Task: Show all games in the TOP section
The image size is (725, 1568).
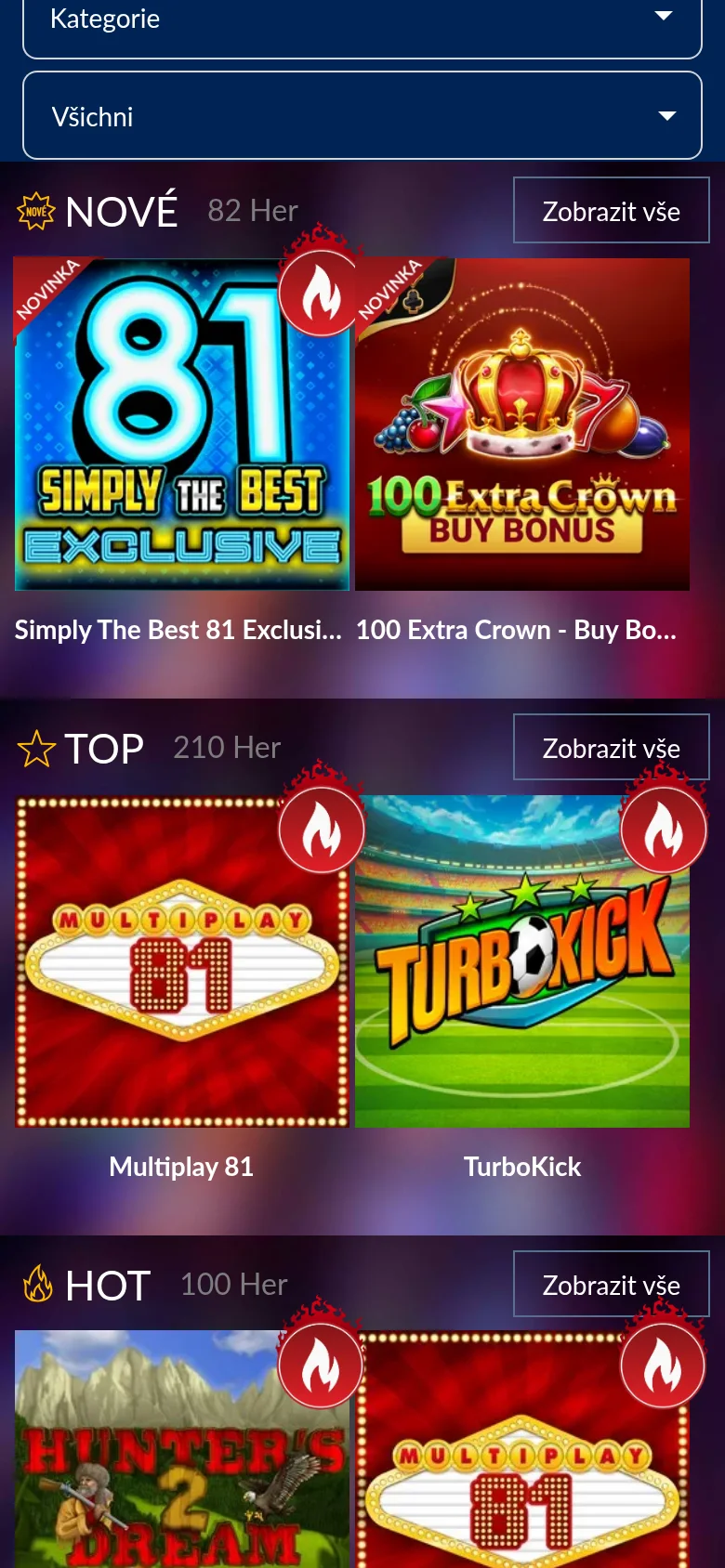Action: [611, 747]
